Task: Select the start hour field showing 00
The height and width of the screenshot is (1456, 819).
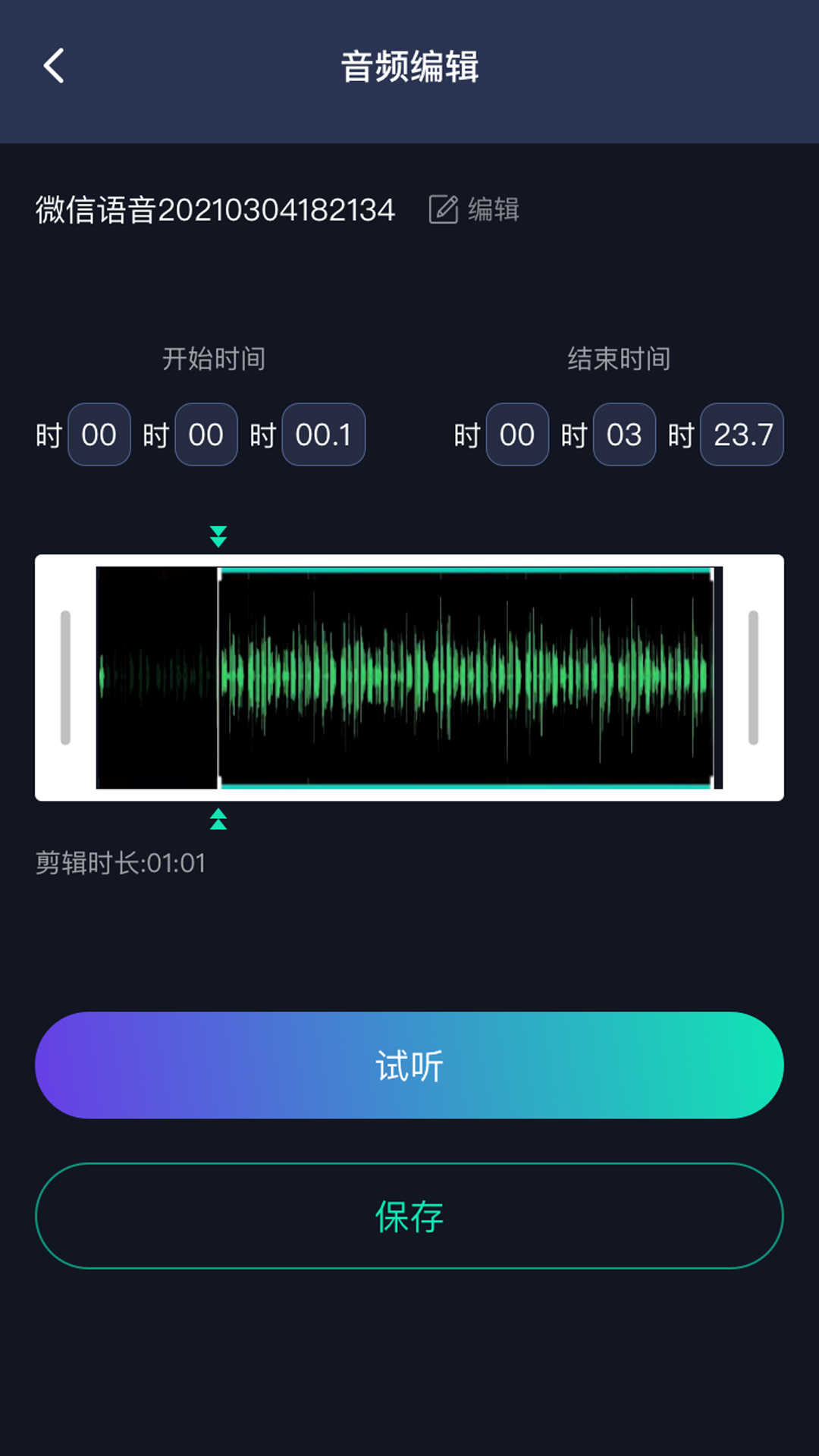Action: click(x=99, y=434)
